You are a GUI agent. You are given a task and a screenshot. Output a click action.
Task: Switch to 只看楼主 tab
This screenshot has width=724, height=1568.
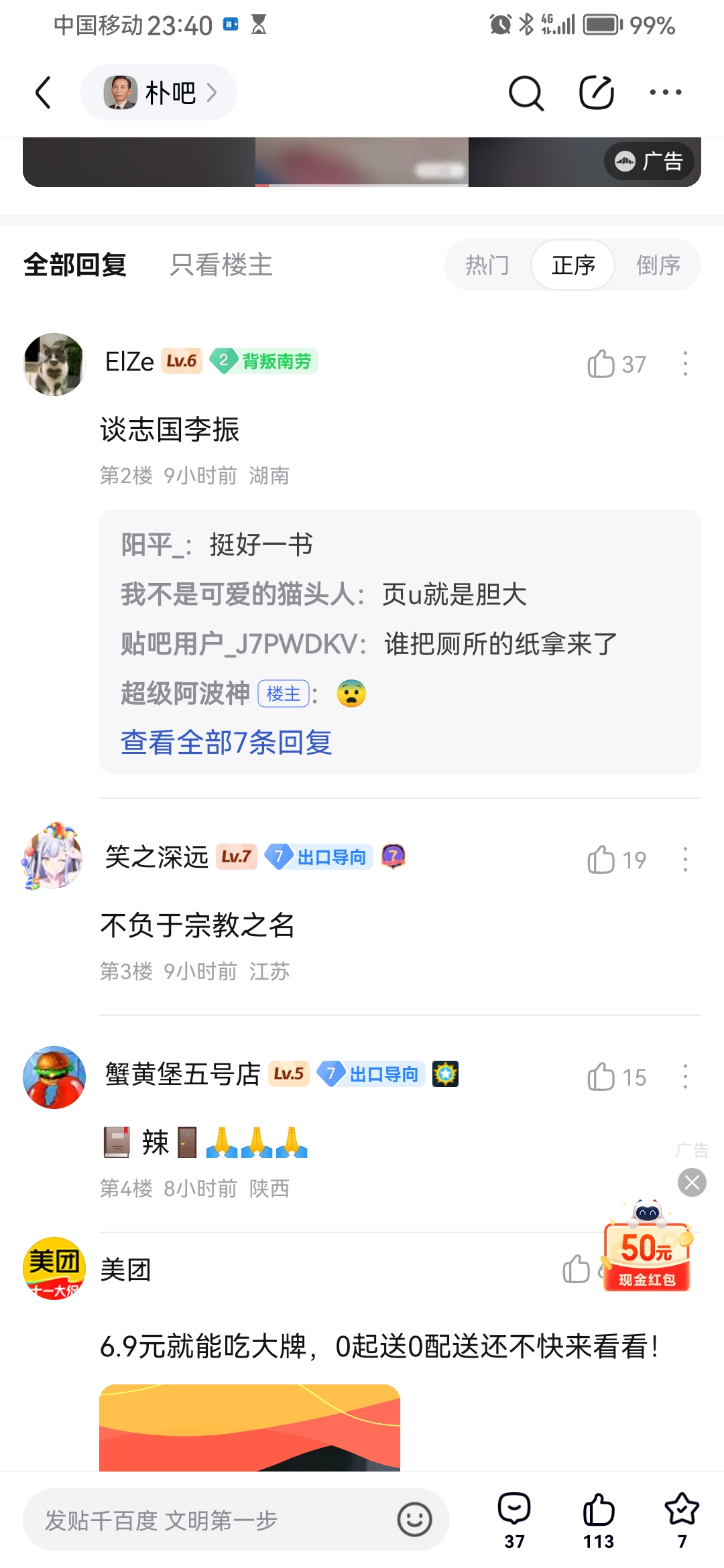pos(221,265)
